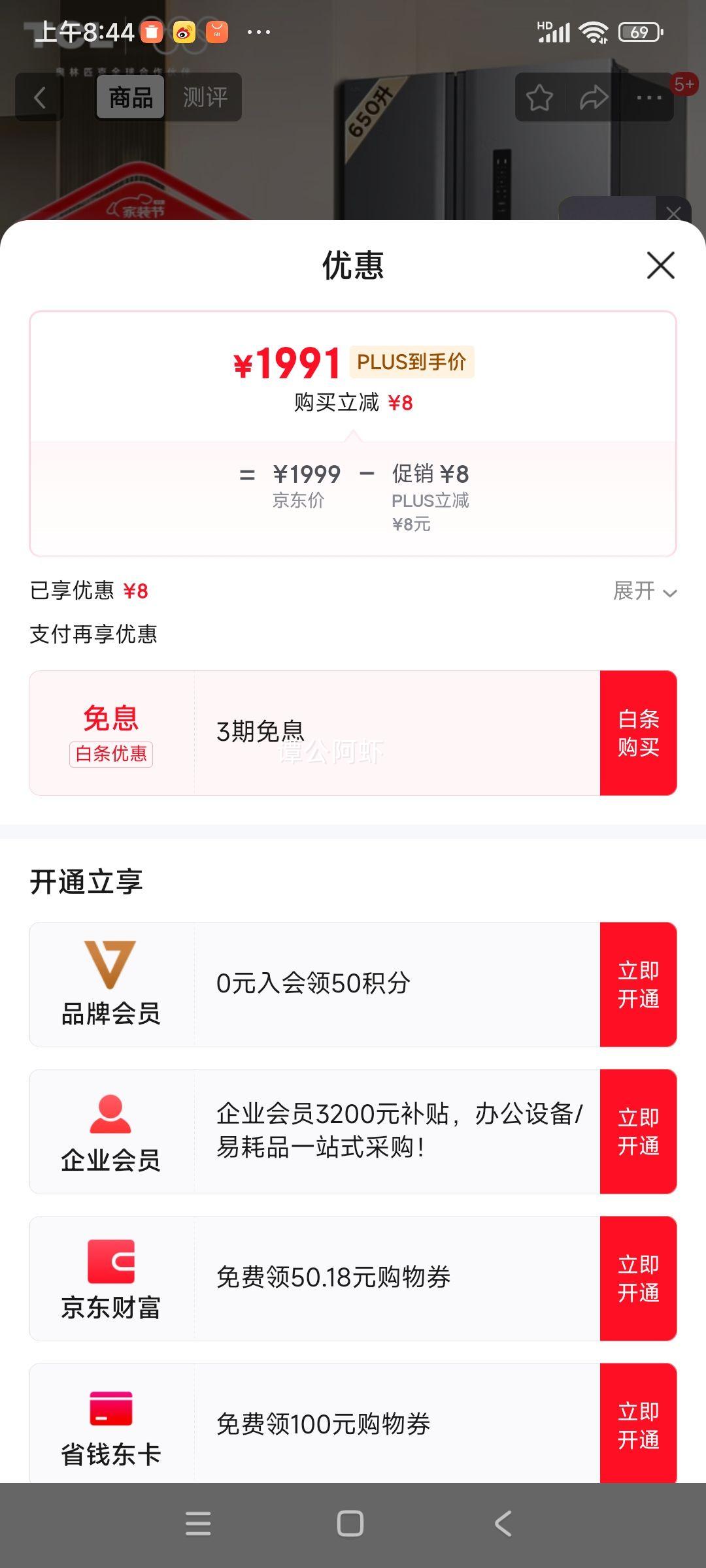The height and width of the screenshot is (1568, 706).
Task: Open recent apps from the navigation bar
Action: point(198,1524)
